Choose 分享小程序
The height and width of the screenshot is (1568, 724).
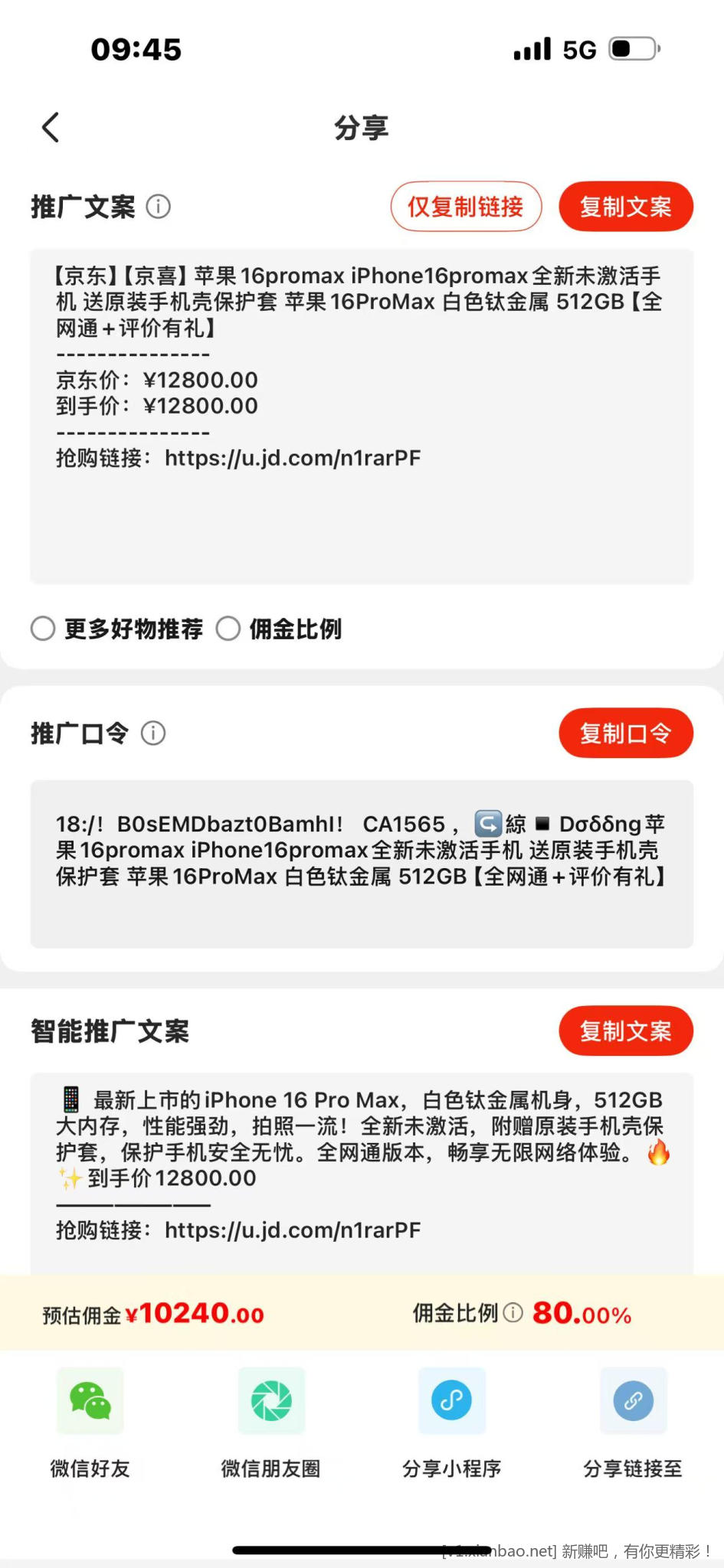[x=452, y=1401]
